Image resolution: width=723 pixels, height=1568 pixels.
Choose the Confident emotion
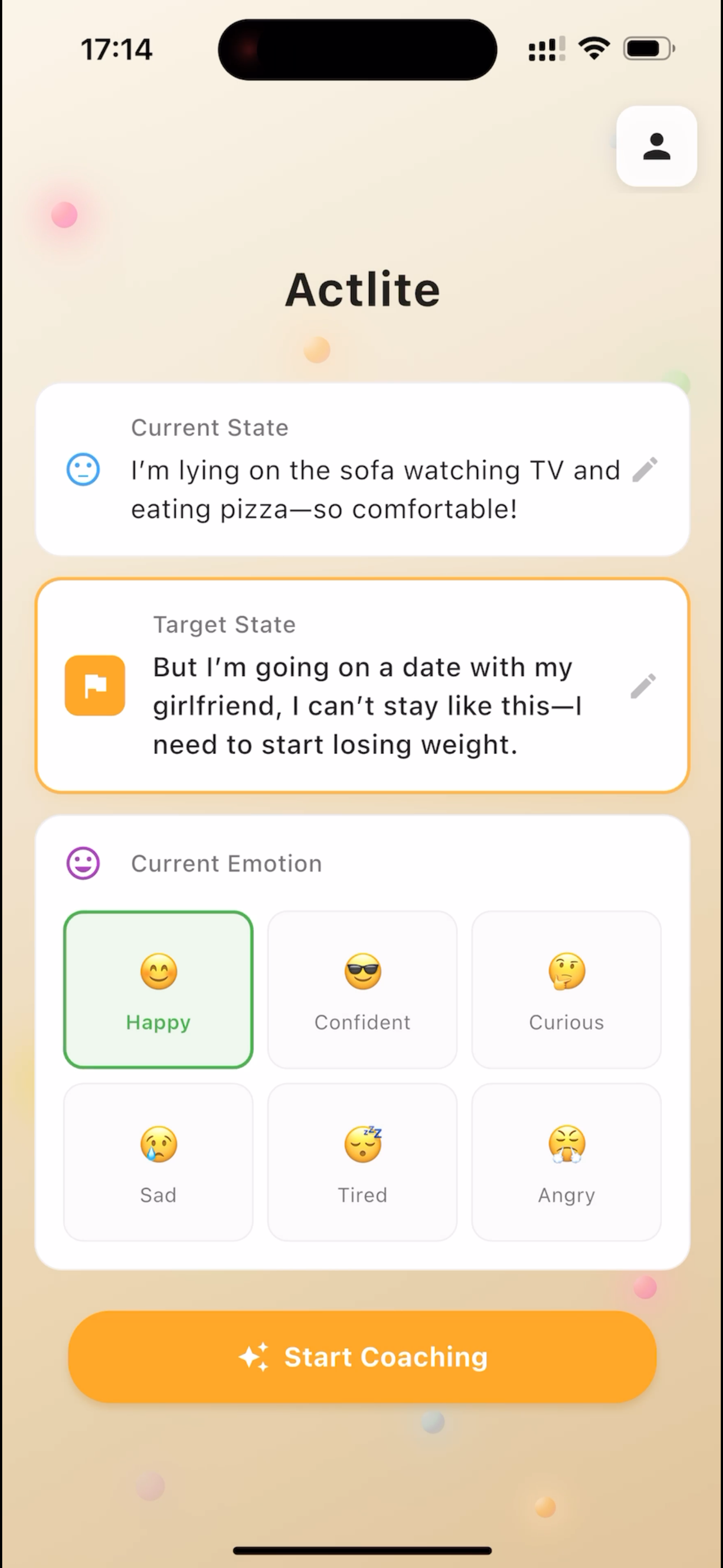coord(362,989)
